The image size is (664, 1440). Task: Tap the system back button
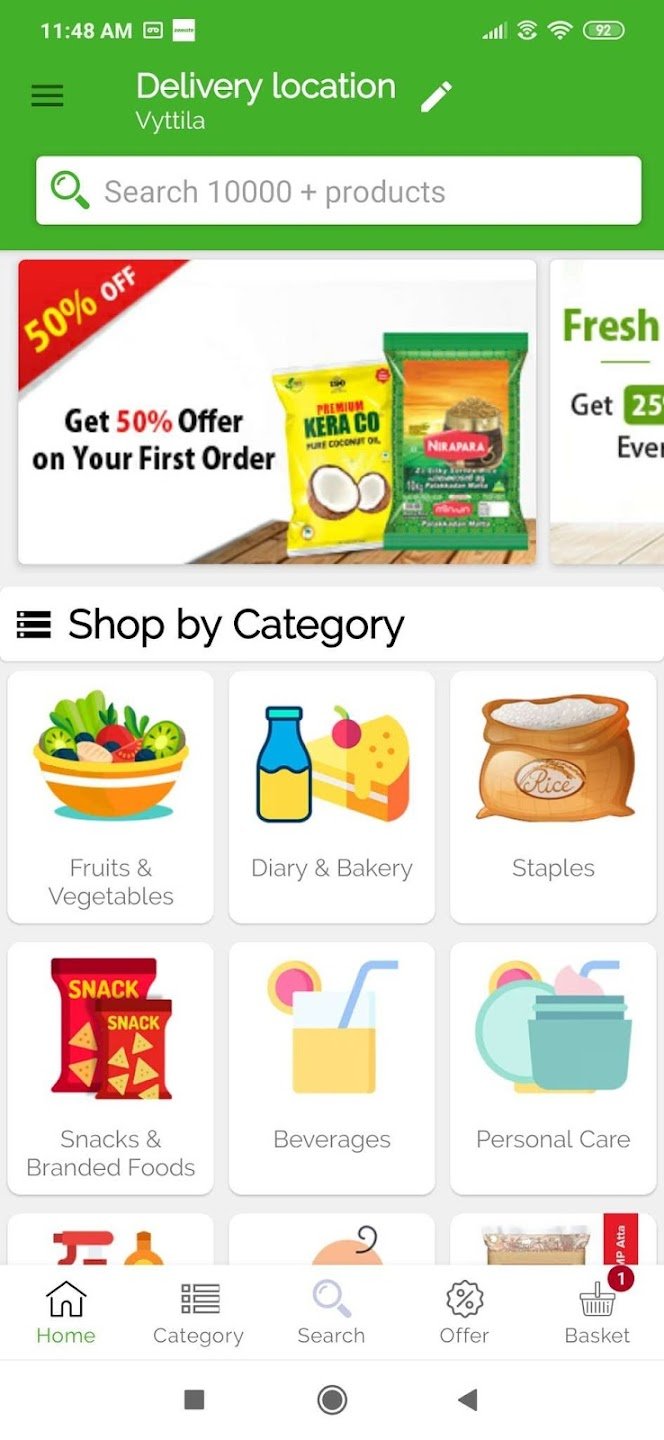click(x=467, y=1400)
